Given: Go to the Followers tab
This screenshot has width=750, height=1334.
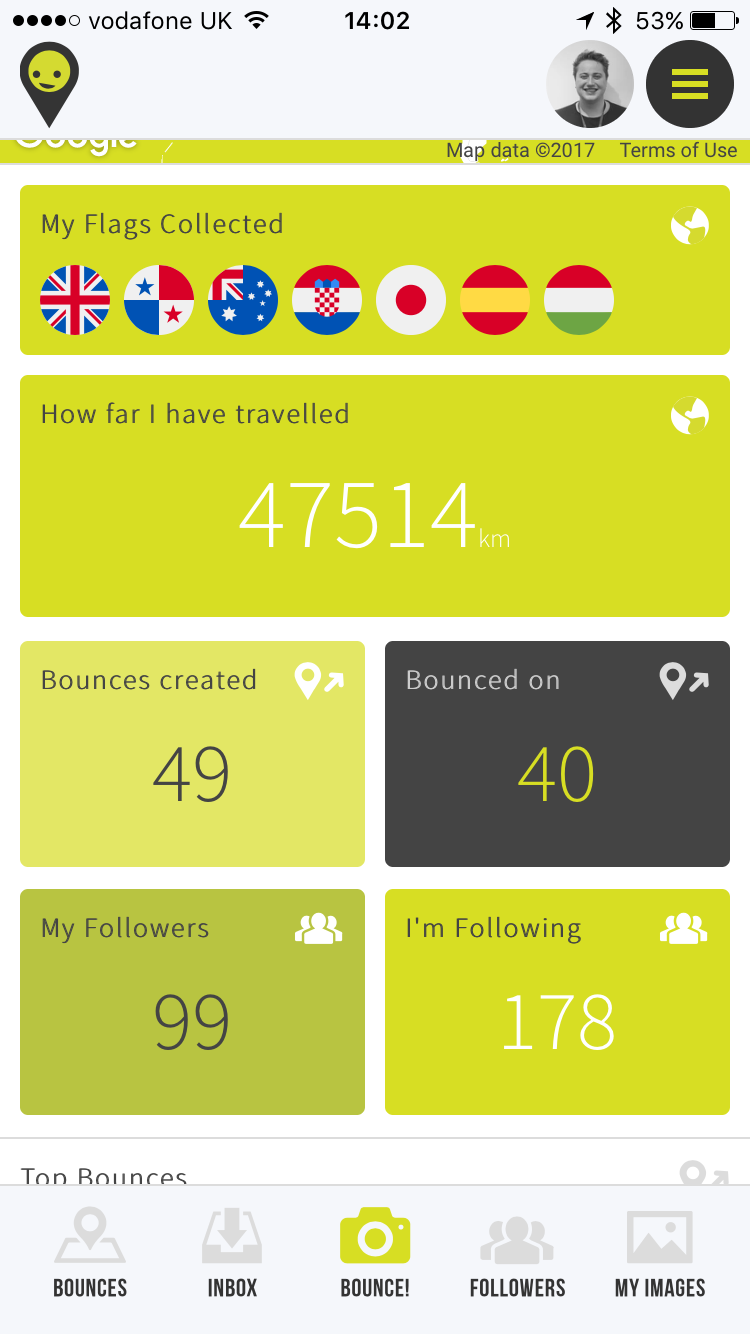Looking at the screenshot, I should pyautogui.click(x=517, y=1254).
